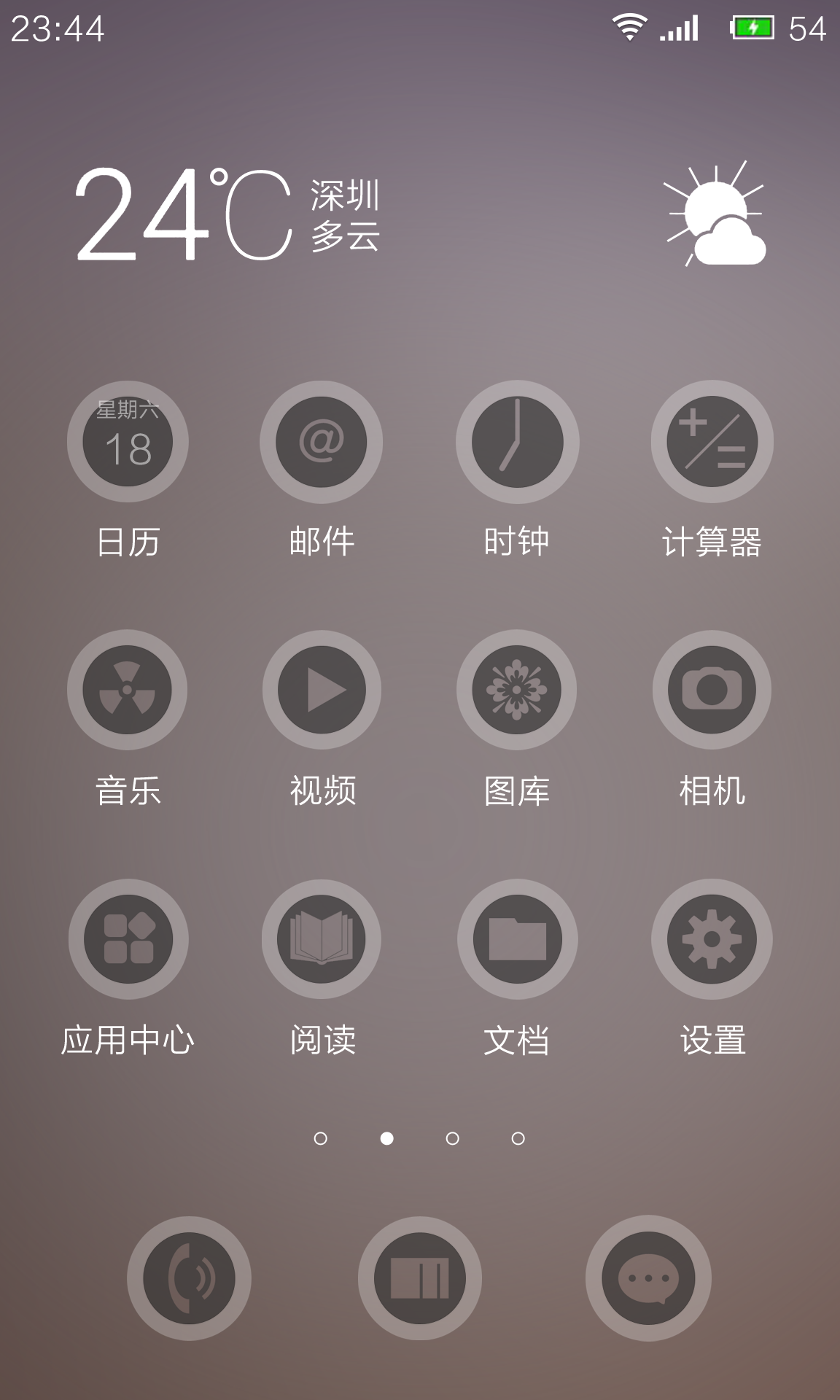Open the 时钟 clock app

coord(517,442)
